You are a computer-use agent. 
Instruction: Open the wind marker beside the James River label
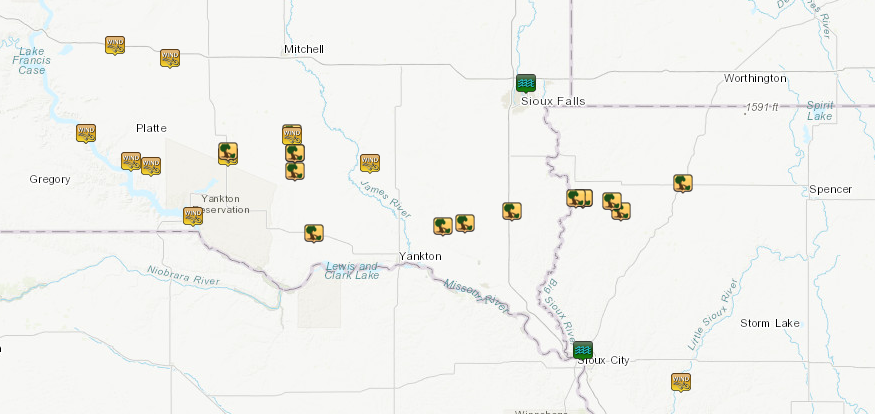(370, 162)
